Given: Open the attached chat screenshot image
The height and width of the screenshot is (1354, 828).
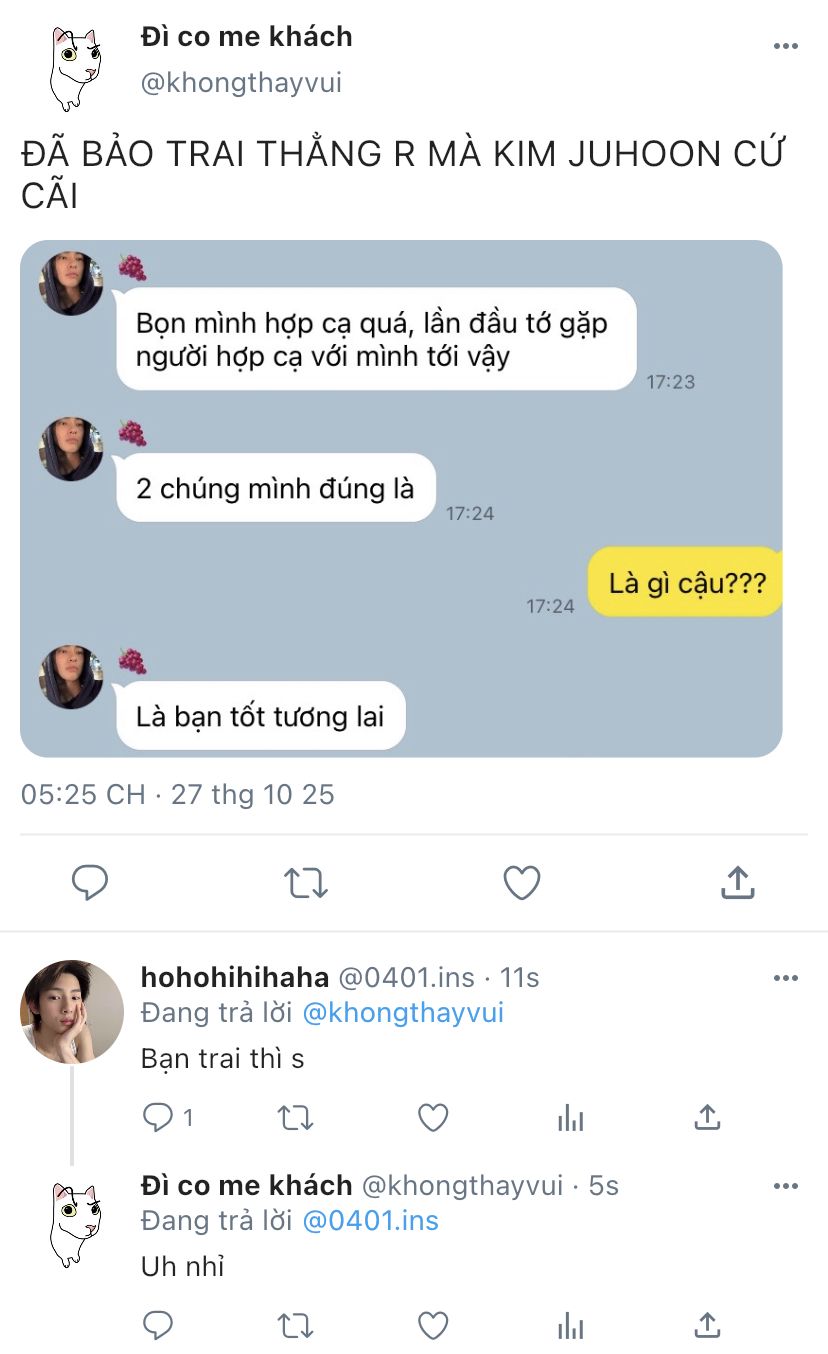Looking at the screenshot, I should pos(401,498).
